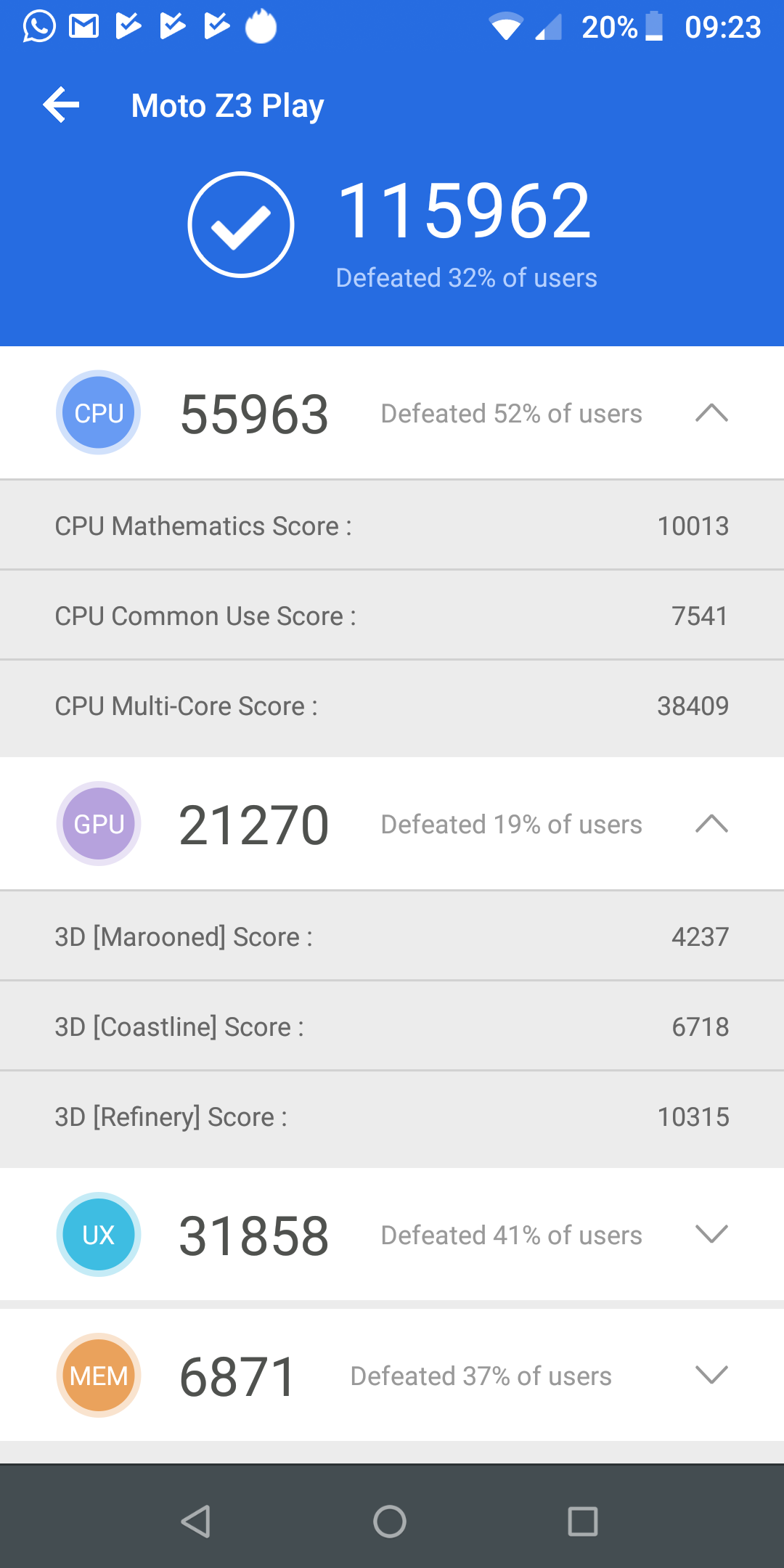Collapse the GPU score details
The height and width of the screenshot is (1568, 784).
[711, 823]
